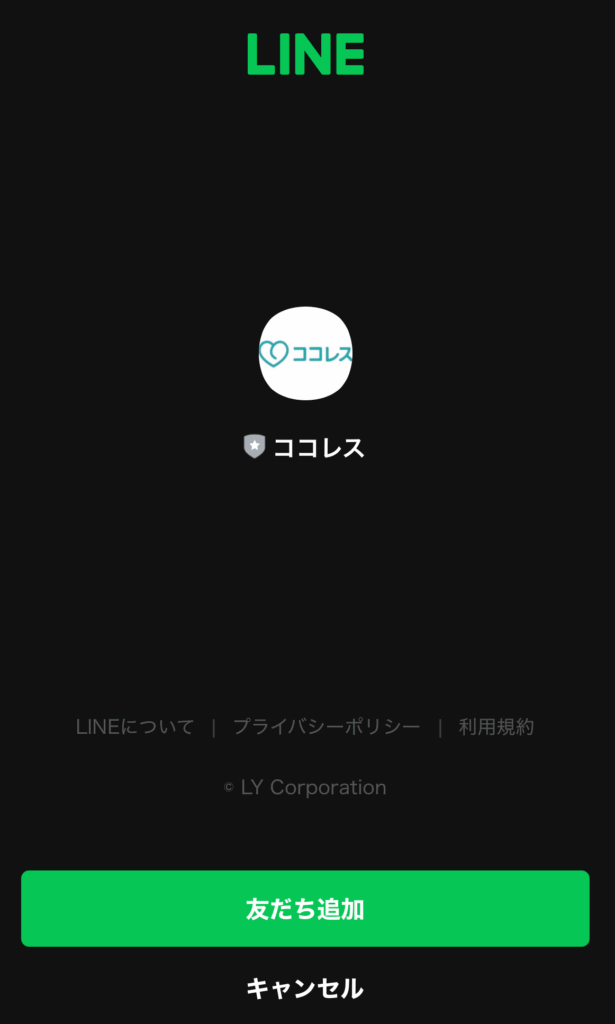Open the LINEについて link

[x=135, y=727]
